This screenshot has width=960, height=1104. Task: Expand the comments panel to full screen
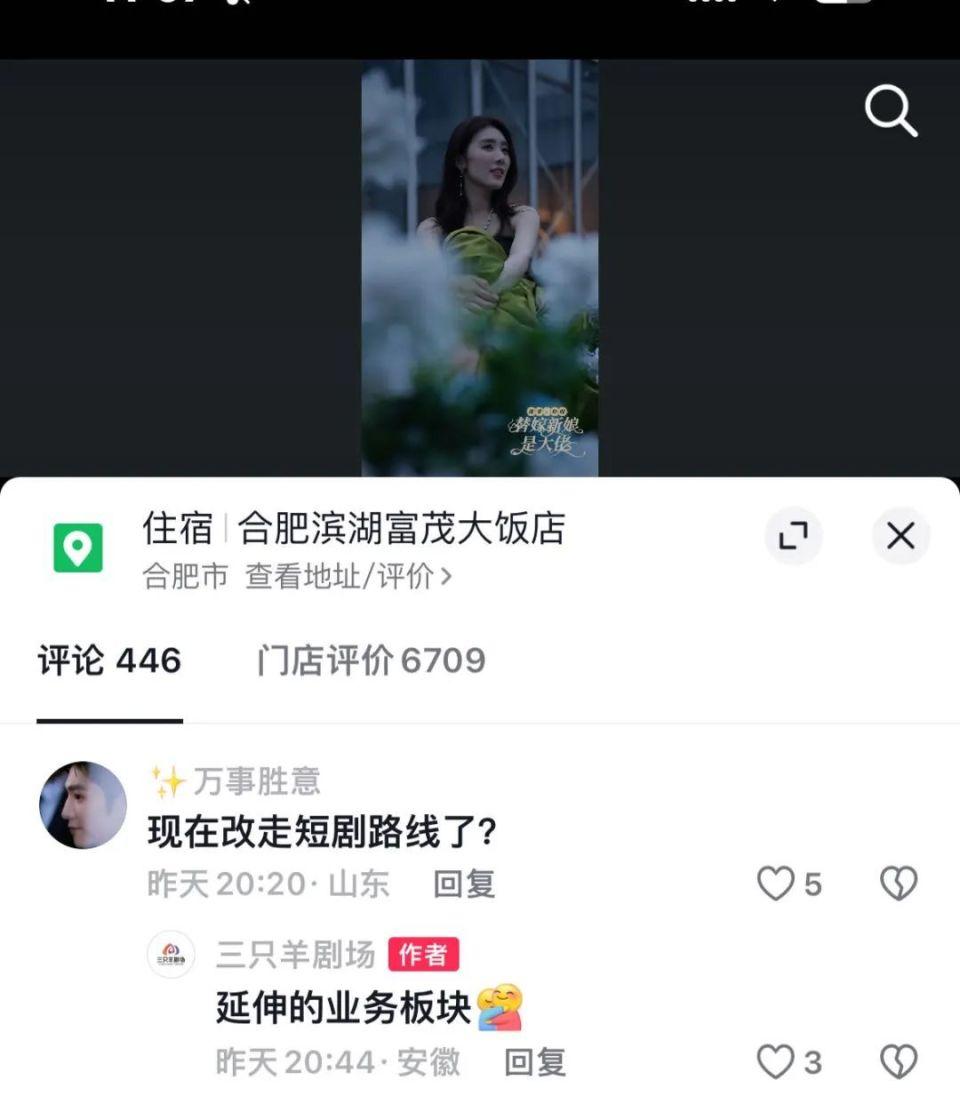point(793,536)
